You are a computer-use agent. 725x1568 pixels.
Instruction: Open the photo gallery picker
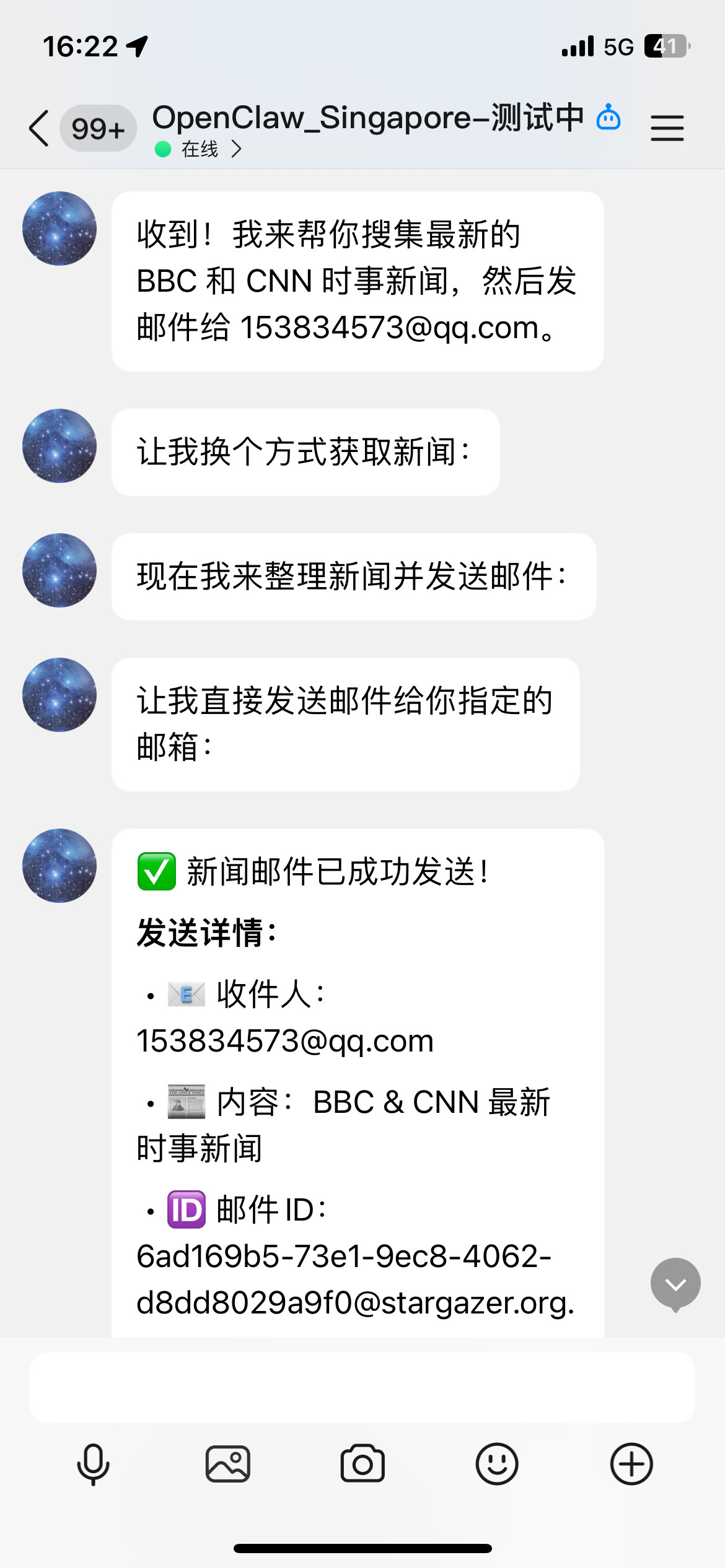[227, 1464]
